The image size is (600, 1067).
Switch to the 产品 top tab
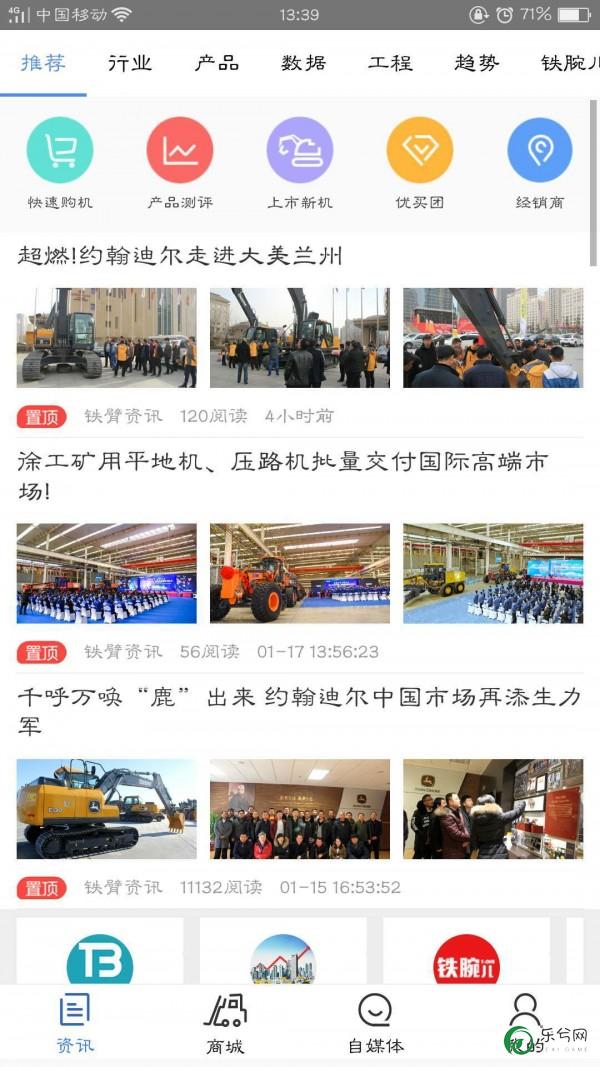tap(217, 63)
